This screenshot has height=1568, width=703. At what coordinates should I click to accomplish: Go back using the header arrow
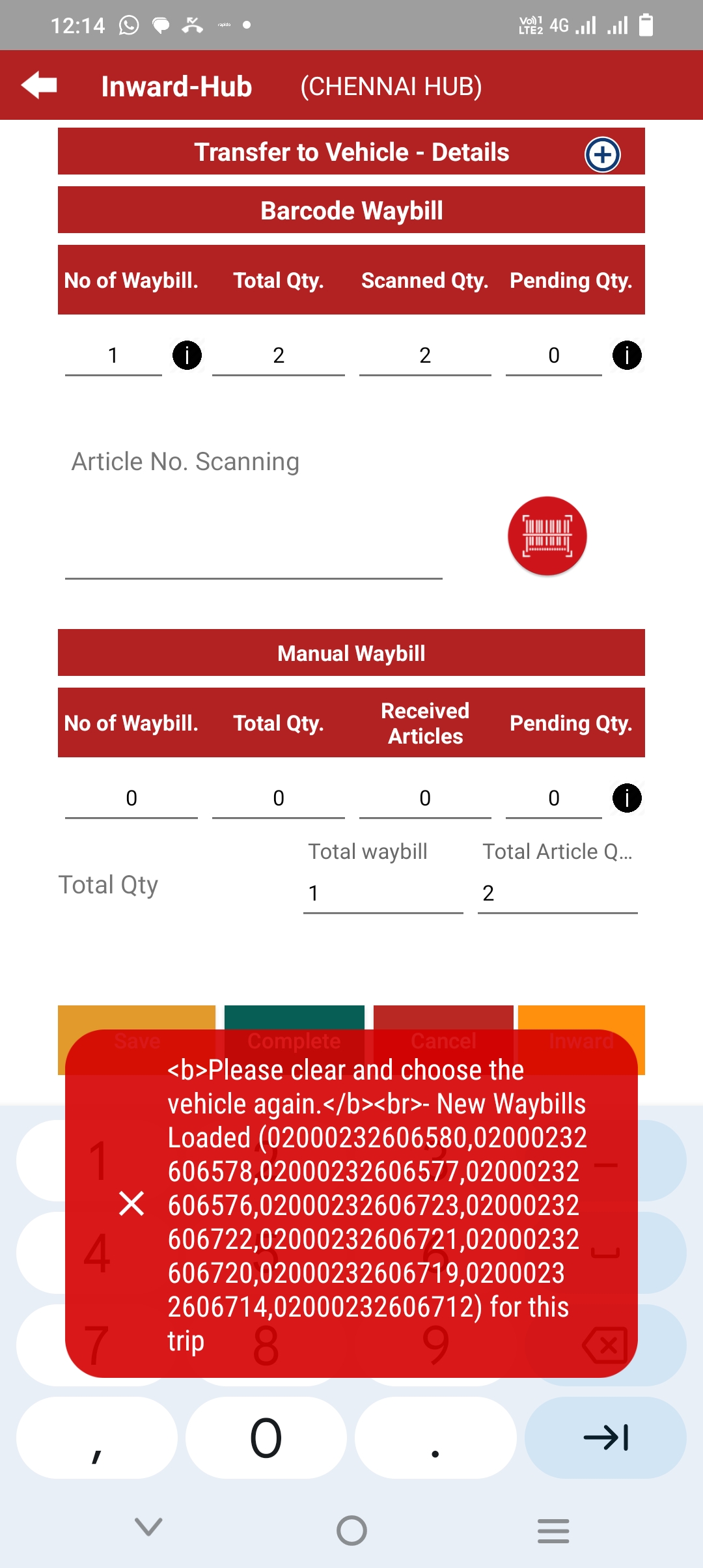(x=39, y=85)
